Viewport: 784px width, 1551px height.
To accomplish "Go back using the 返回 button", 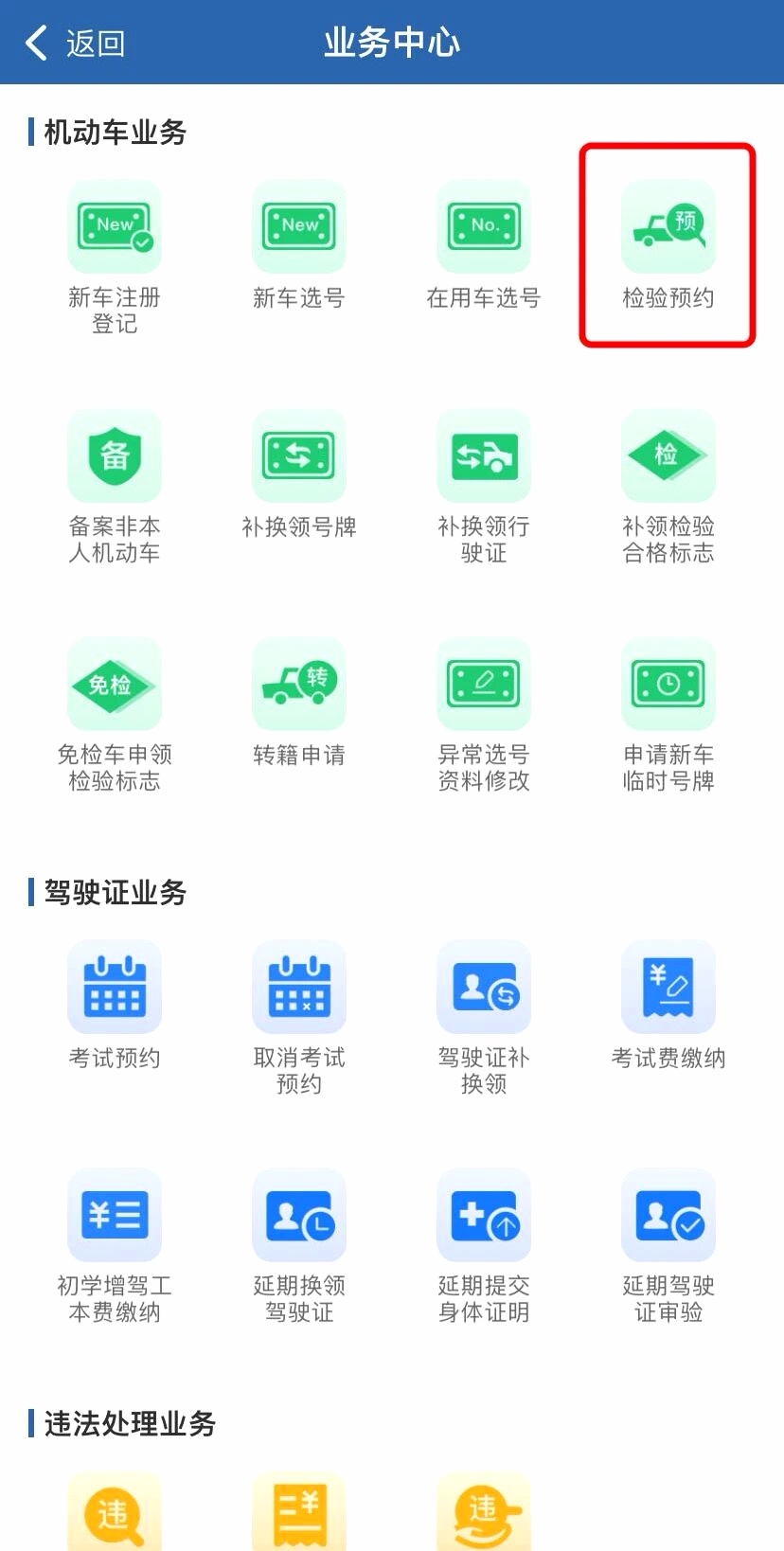I will click(76, 43).
